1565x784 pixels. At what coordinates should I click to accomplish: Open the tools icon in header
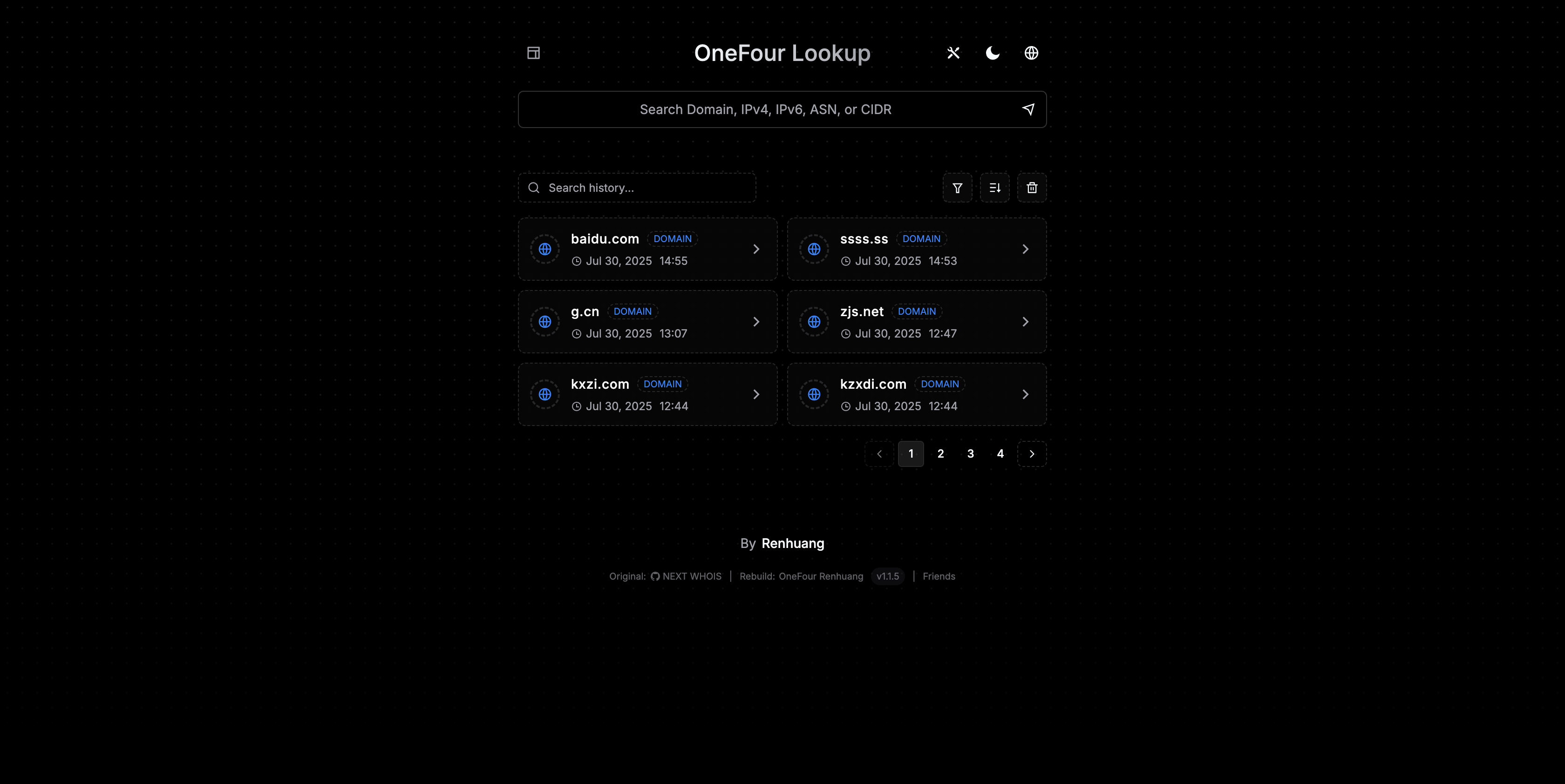(x=953, y=53)
